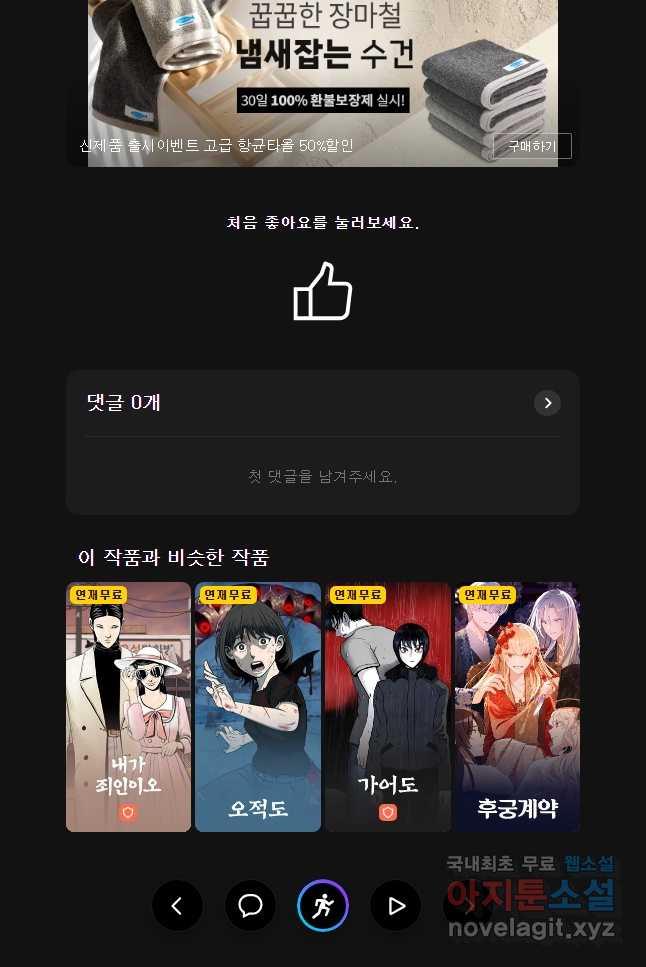Open the 후궁계약 webtoon card
Viewport: 646px width, 967px height.
click(517, 706)
